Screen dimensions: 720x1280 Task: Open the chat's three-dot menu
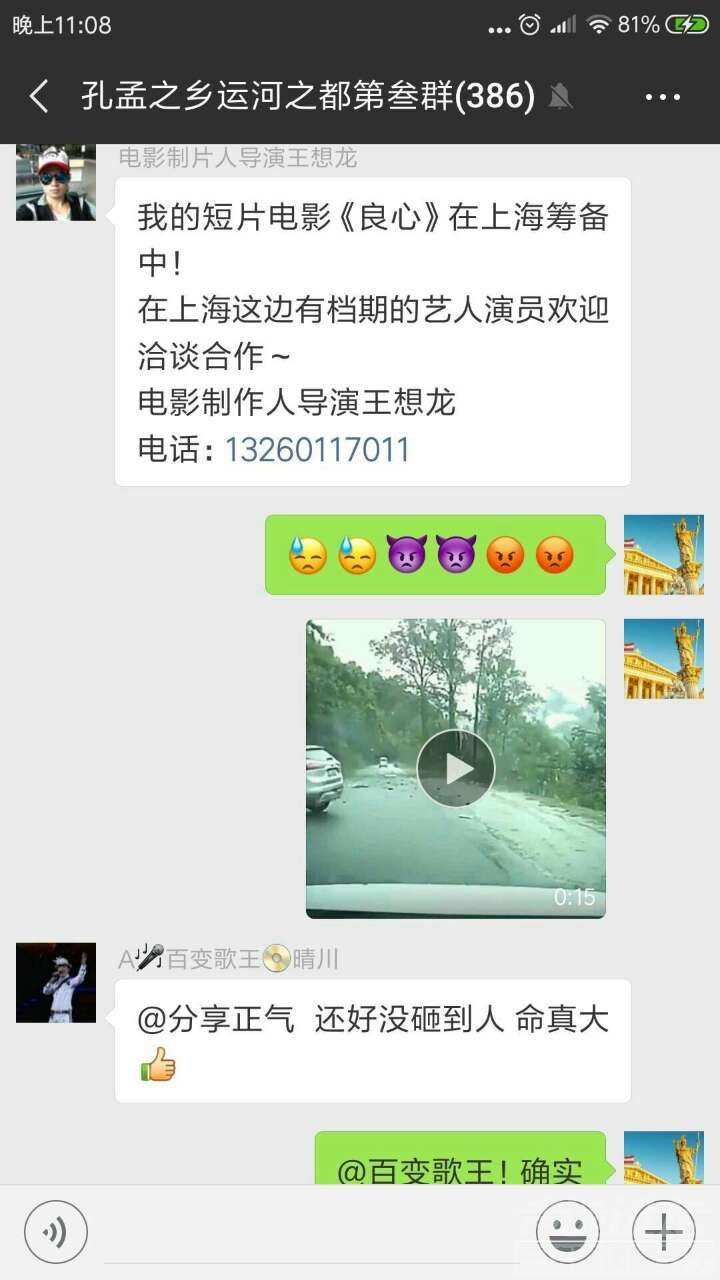point(662,97)
